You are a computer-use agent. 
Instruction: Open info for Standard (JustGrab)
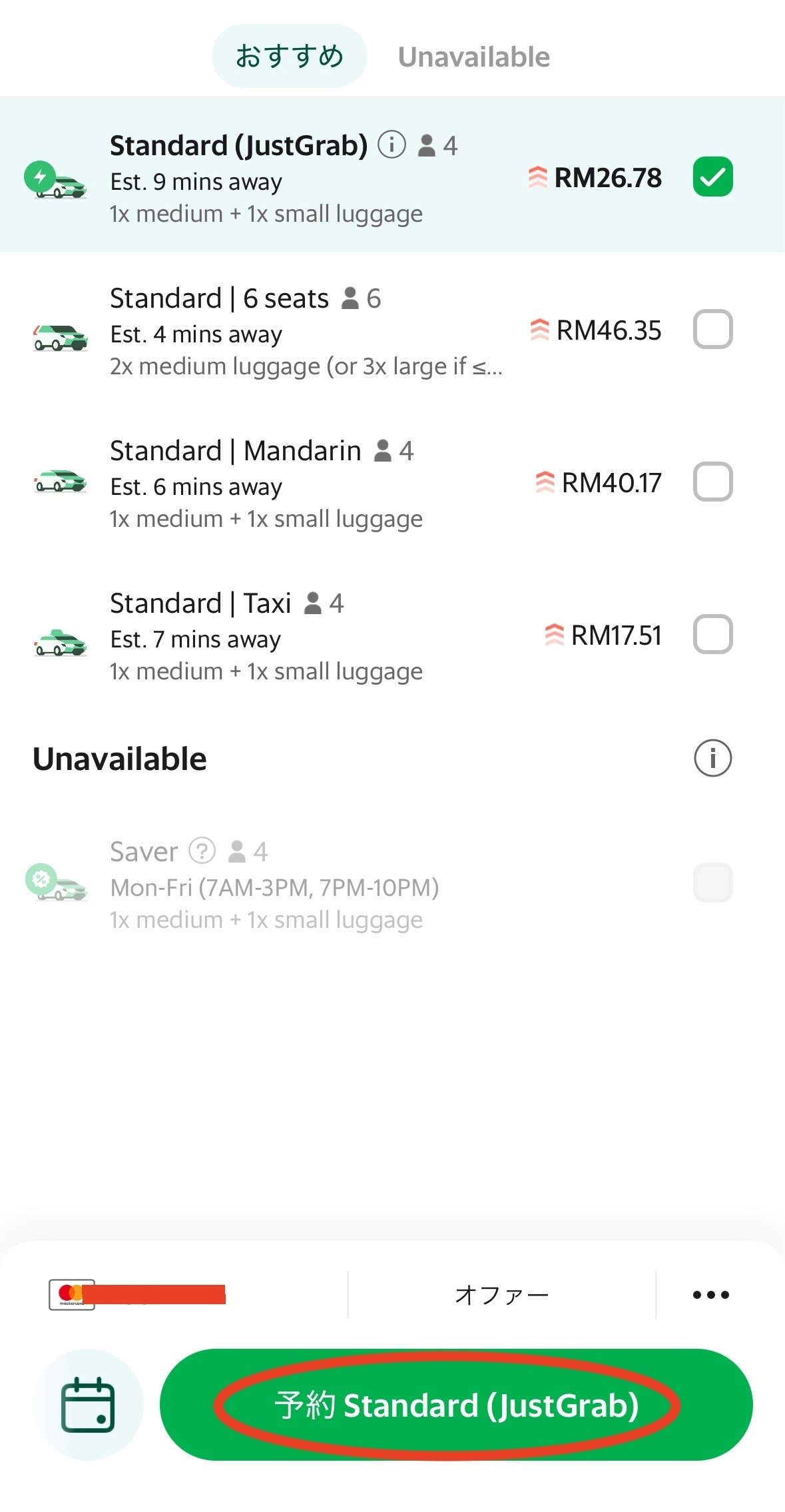[x=392, y=144]
